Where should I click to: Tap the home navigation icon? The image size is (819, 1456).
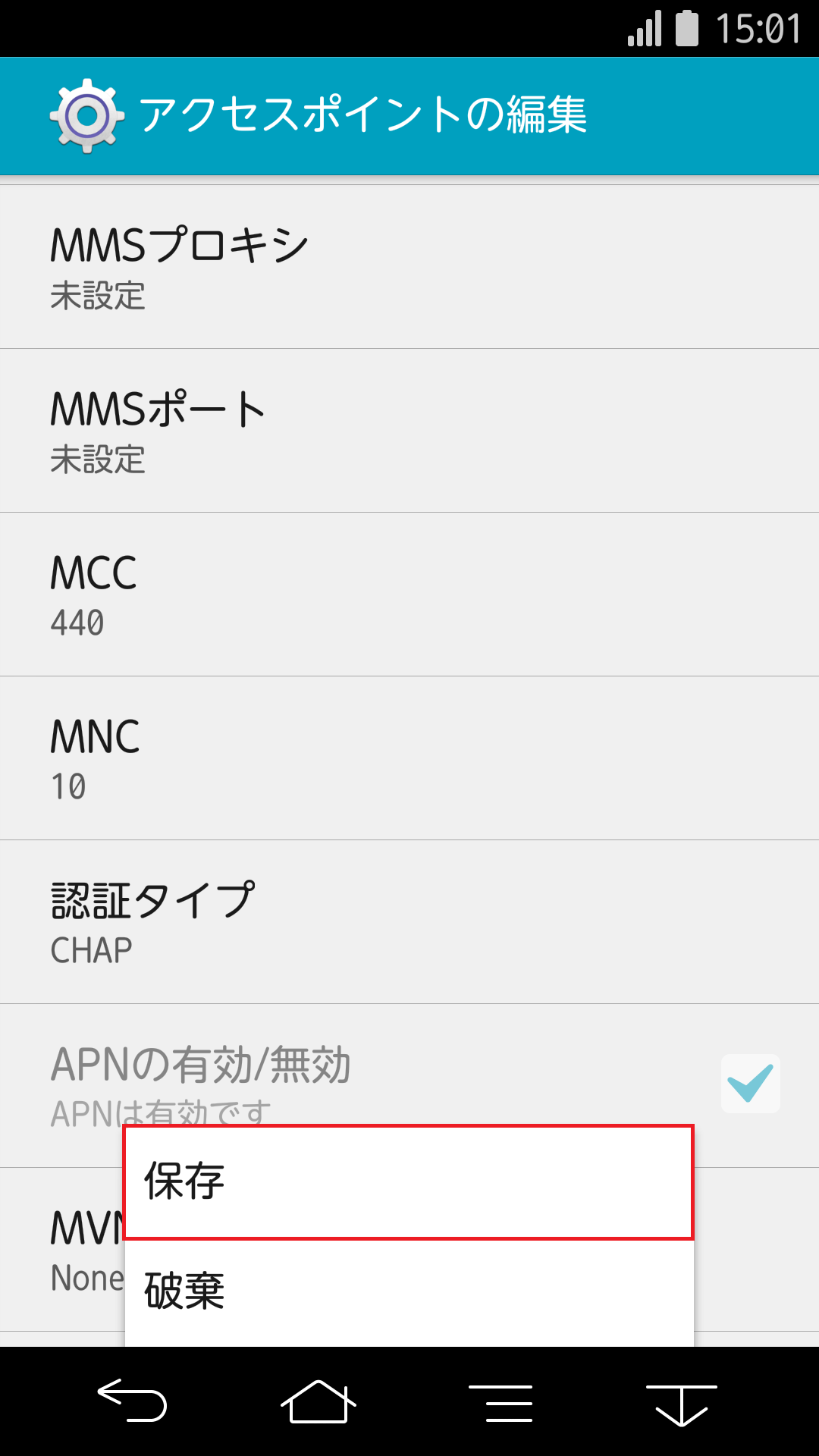tap(318, 1402)
